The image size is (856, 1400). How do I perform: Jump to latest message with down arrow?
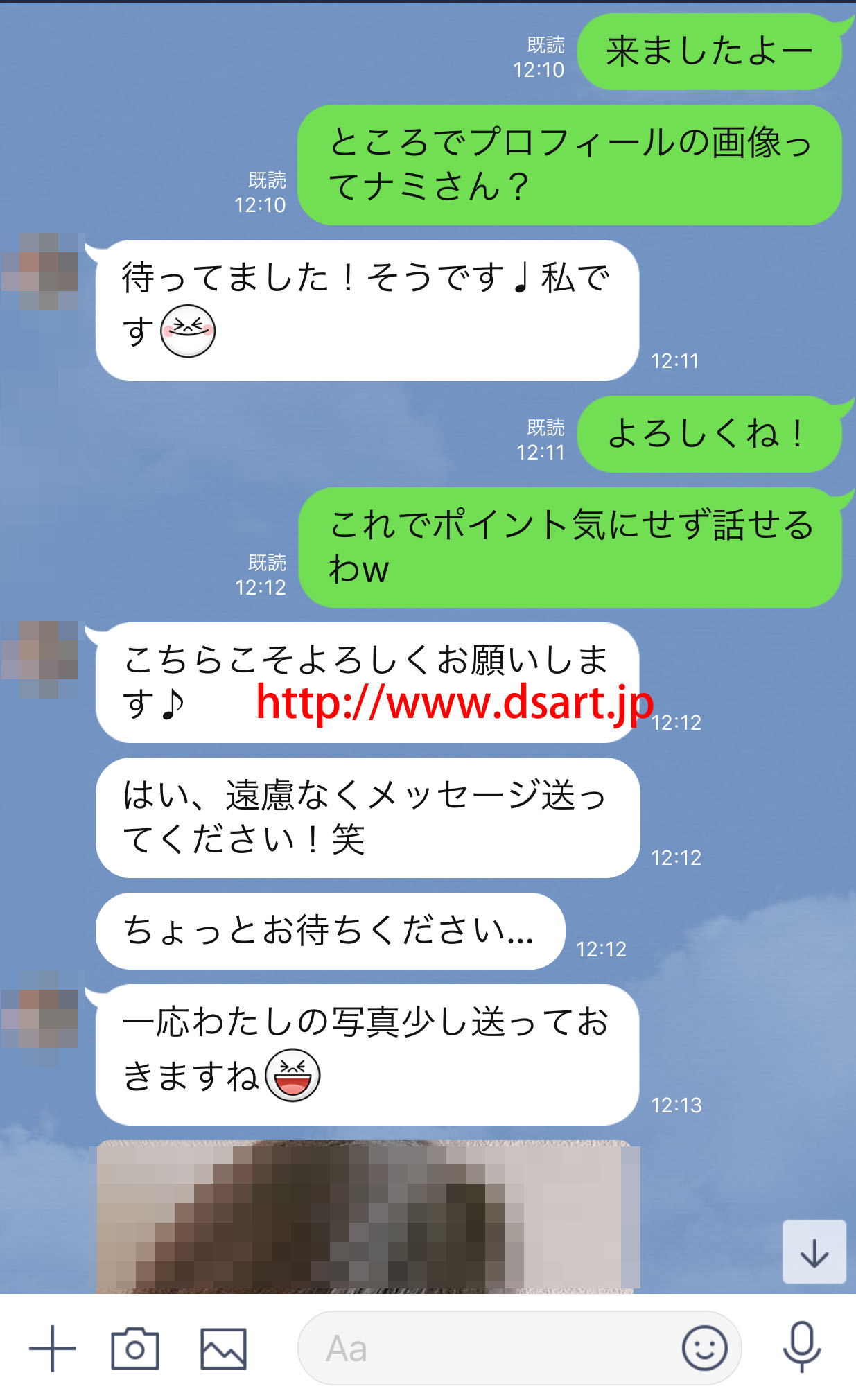pos(814,1252)
